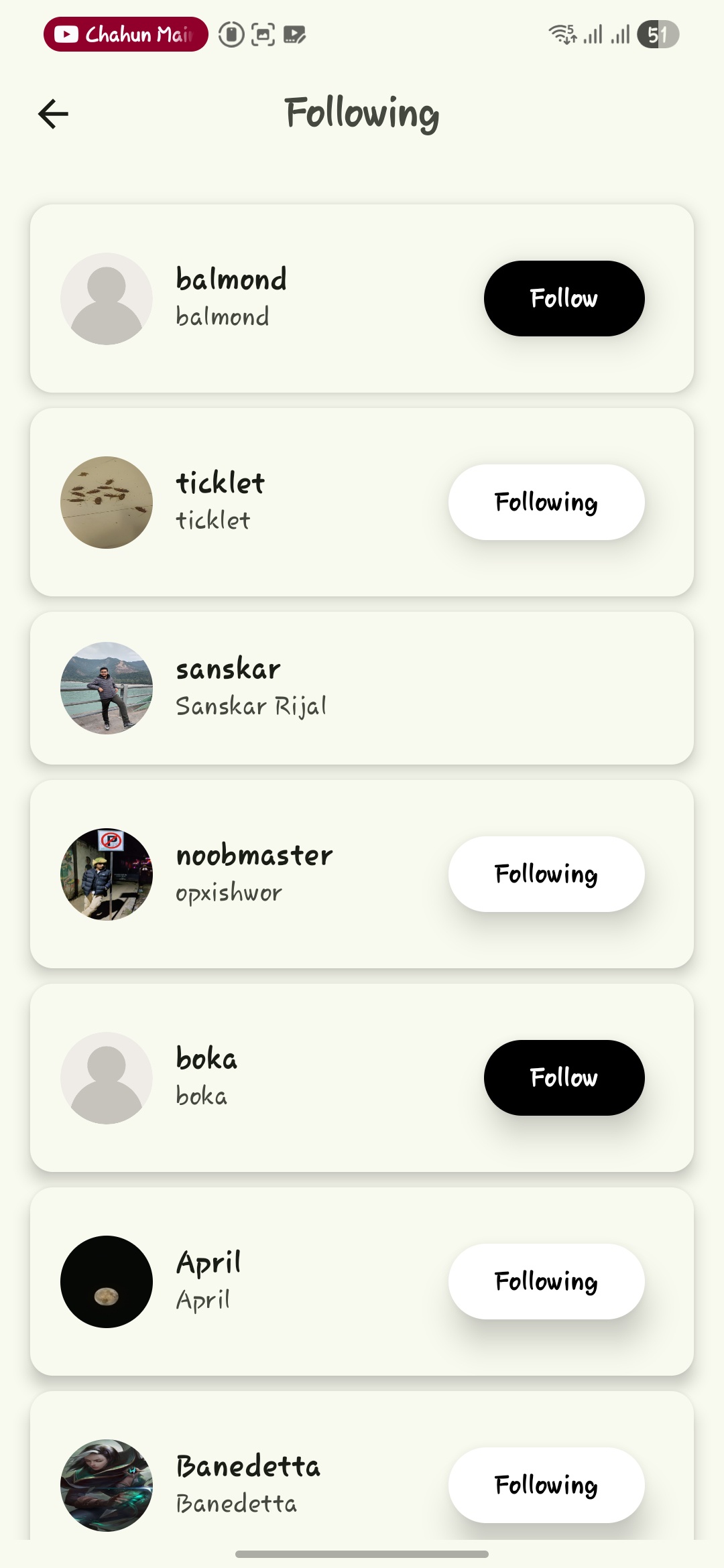
Task: Open April's profile card
Action: [x=268, y=1281]
